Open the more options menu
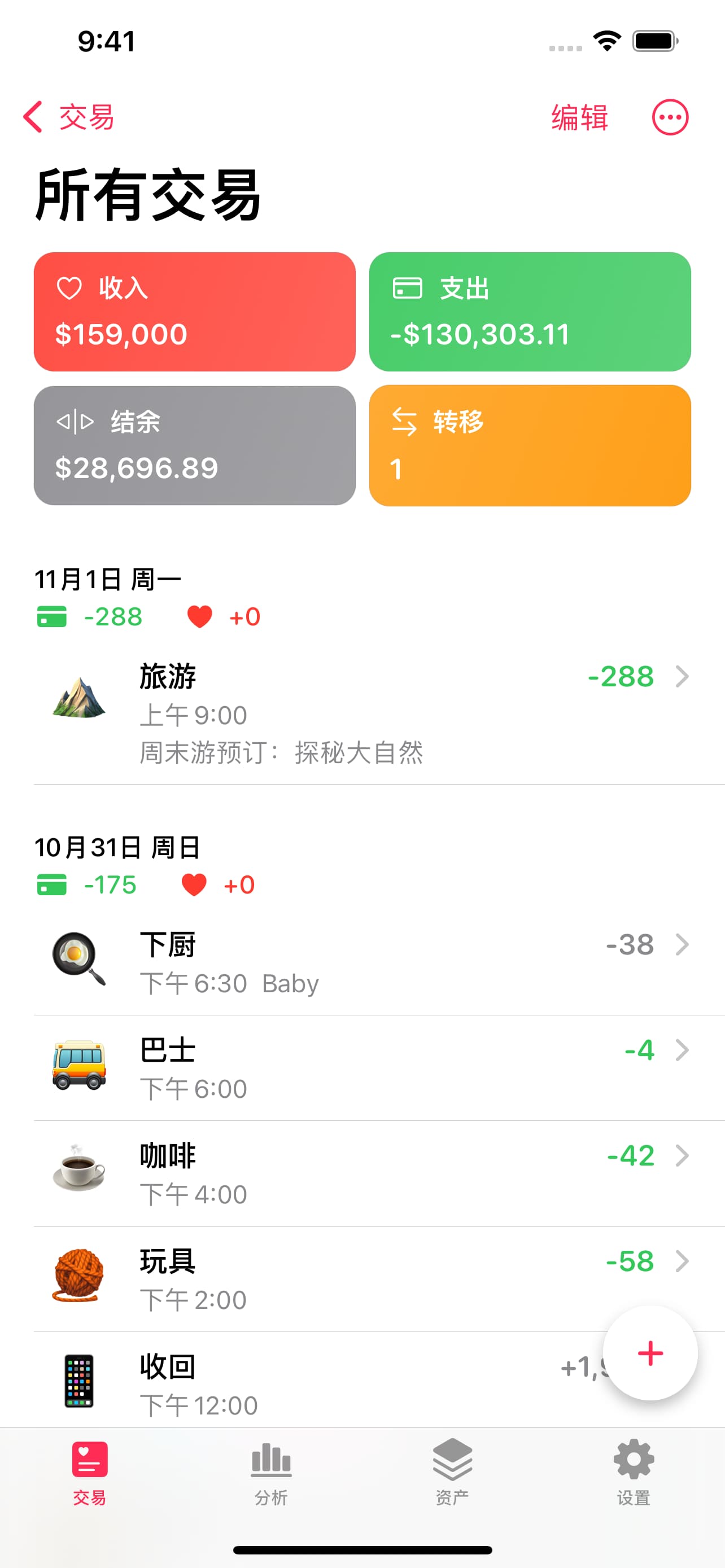The height and width of the screenshot is (1568, 725). click(x=670, y=117)
